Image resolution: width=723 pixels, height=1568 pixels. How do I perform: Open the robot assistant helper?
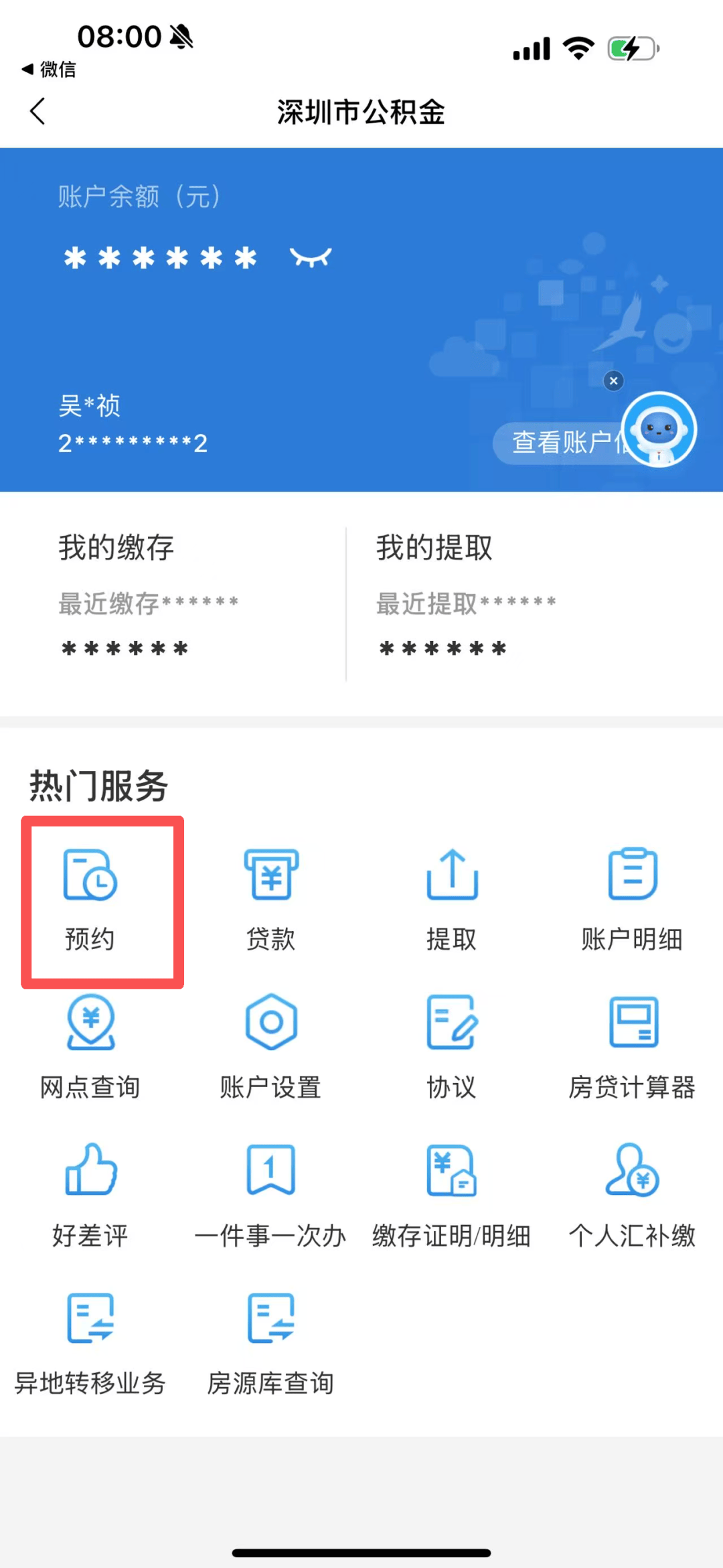[x=659, y=430]
